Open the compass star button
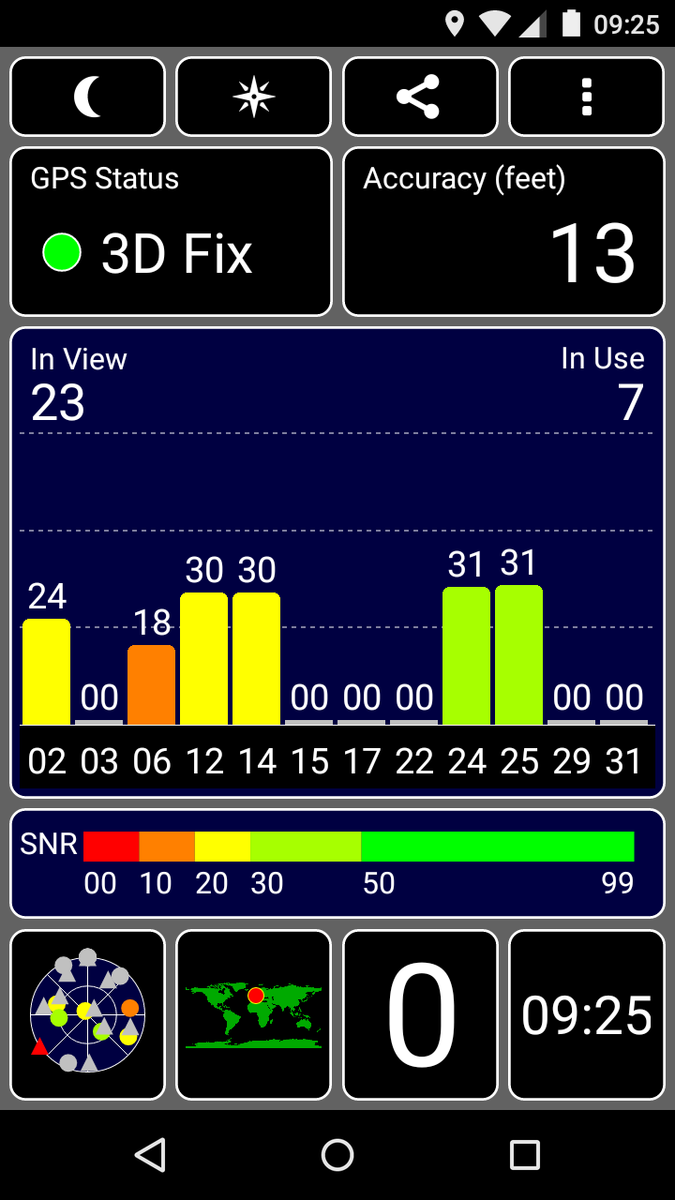The height and width of the screenshot is (1200, 675). click(254, 97)
